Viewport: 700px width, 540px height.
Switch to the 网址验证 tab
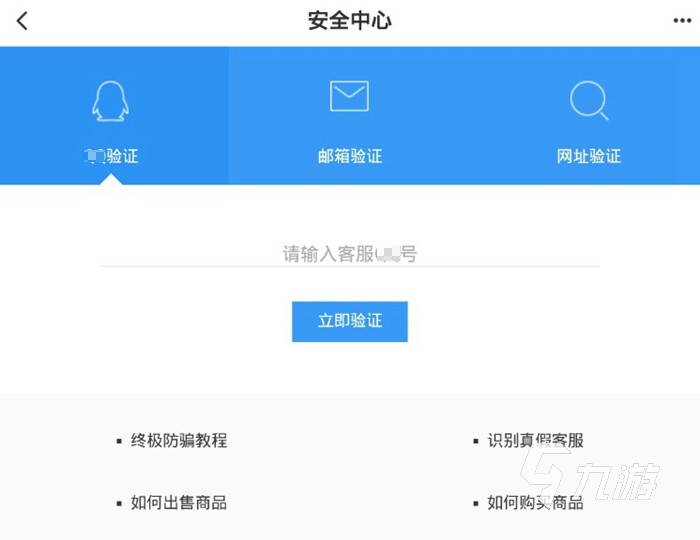pos(588,117)
